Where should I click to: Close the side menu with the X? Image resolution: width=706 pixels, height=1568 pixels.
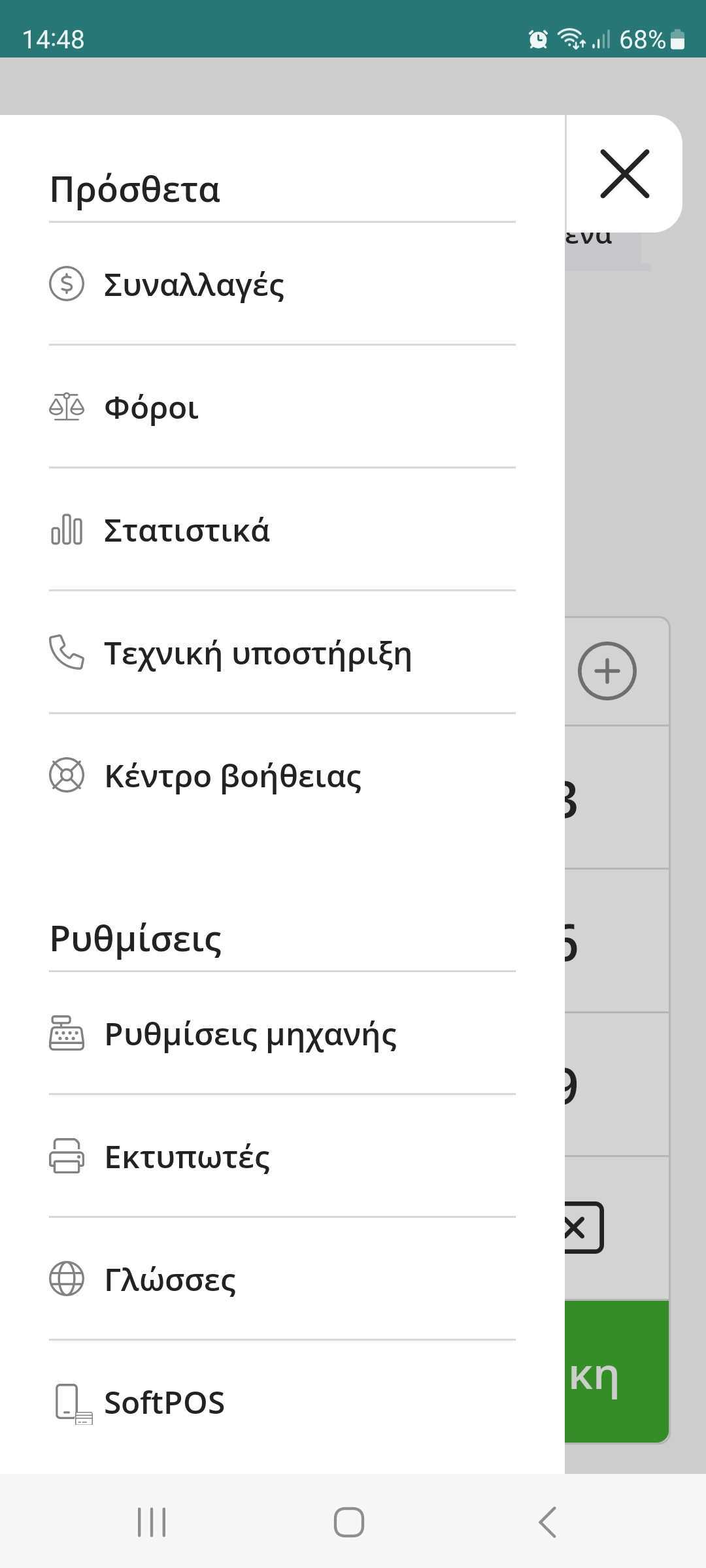(x=624, y=174)
